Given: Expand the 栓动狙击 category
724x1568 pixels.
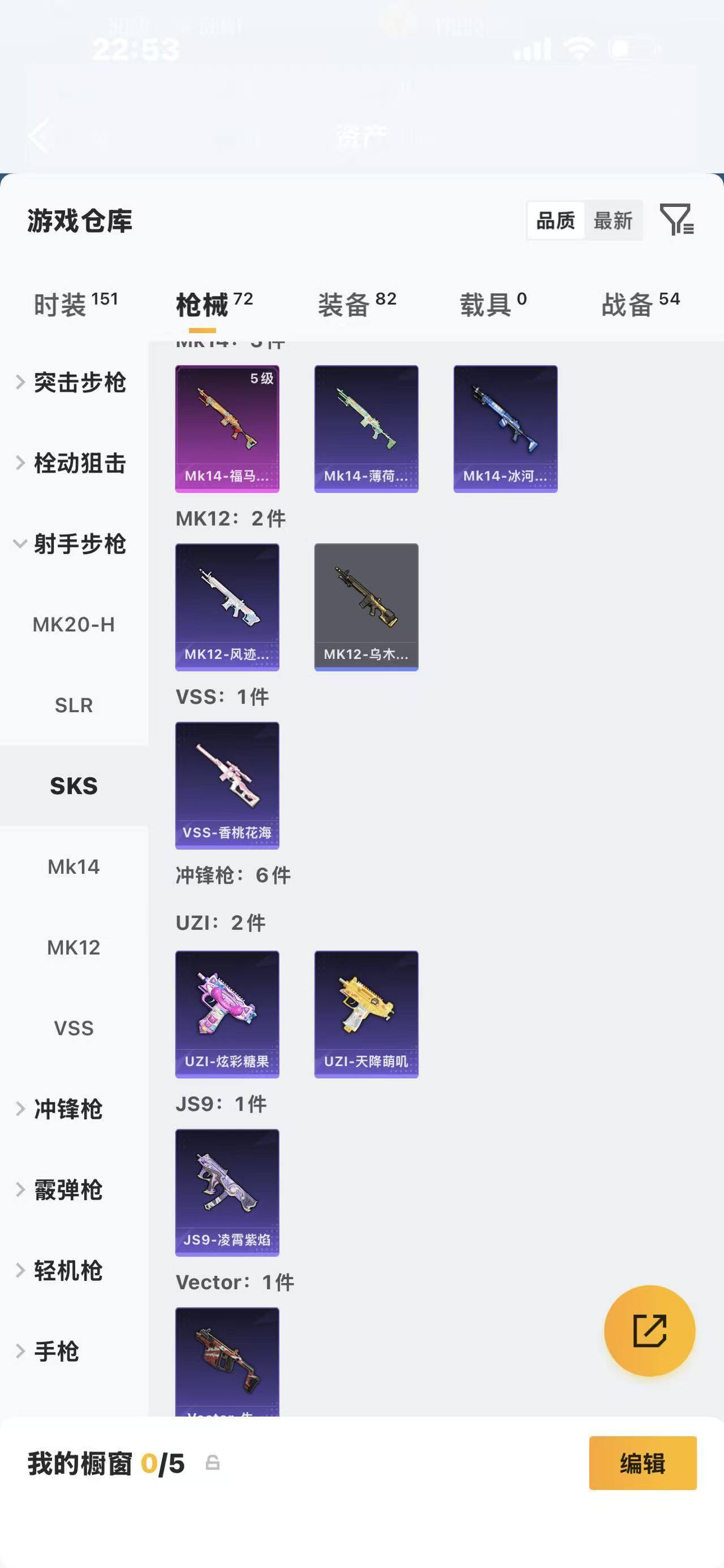Looking at the screenshot, I should (x=72, y=463).
